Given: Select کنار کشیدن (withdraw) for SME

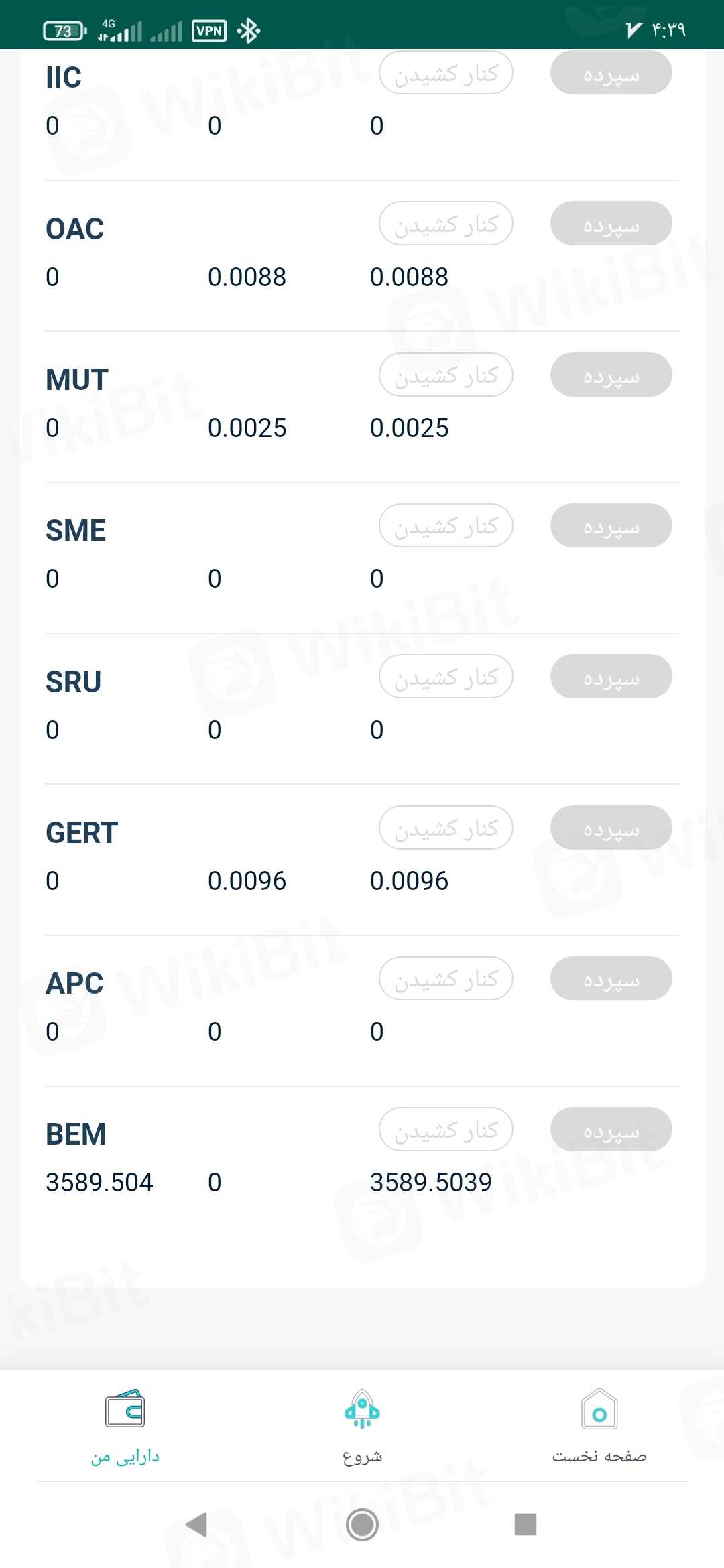Looking at the screenshot, I should pyautogui.click(x=446, y=525).
